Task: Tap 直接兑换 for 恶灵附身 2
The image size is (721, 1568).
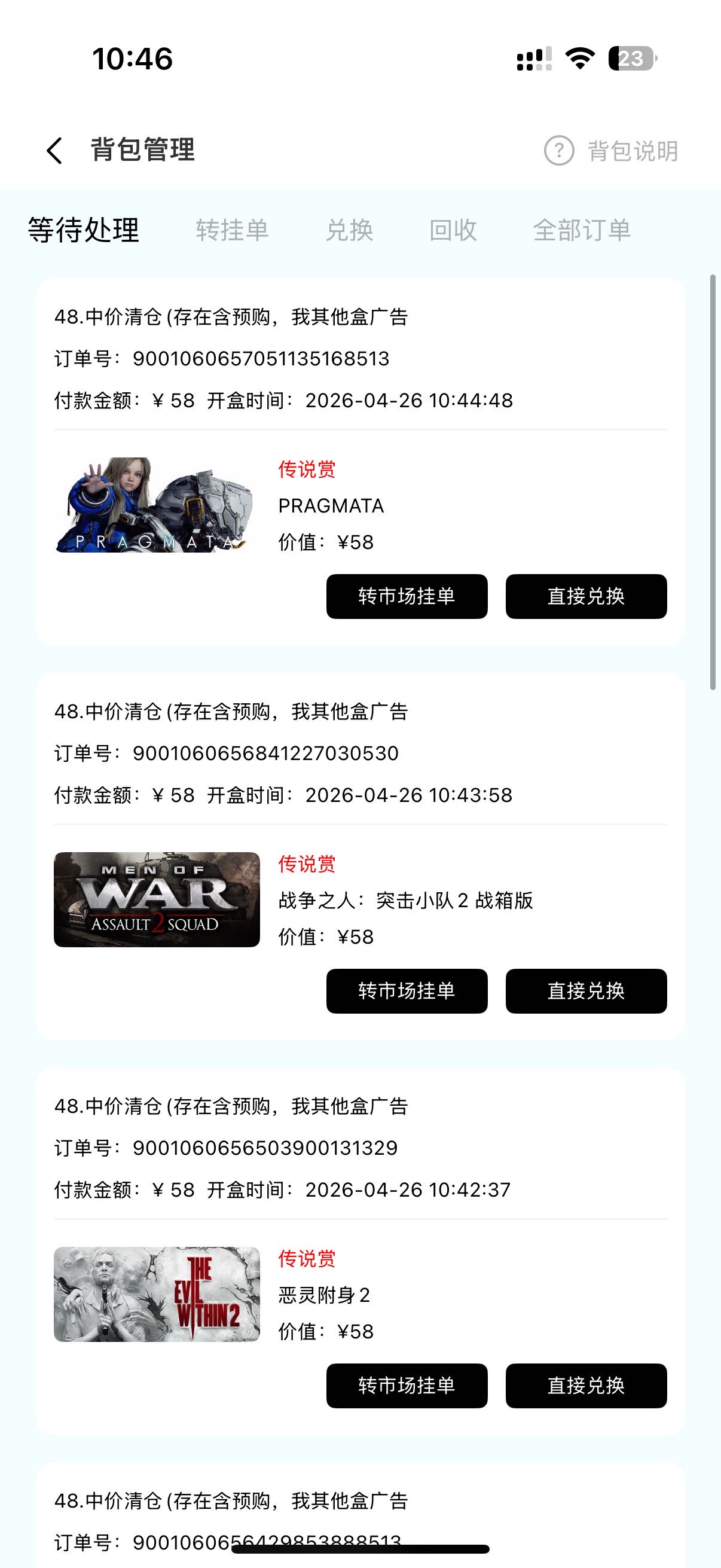Action: click(586, 1386)
